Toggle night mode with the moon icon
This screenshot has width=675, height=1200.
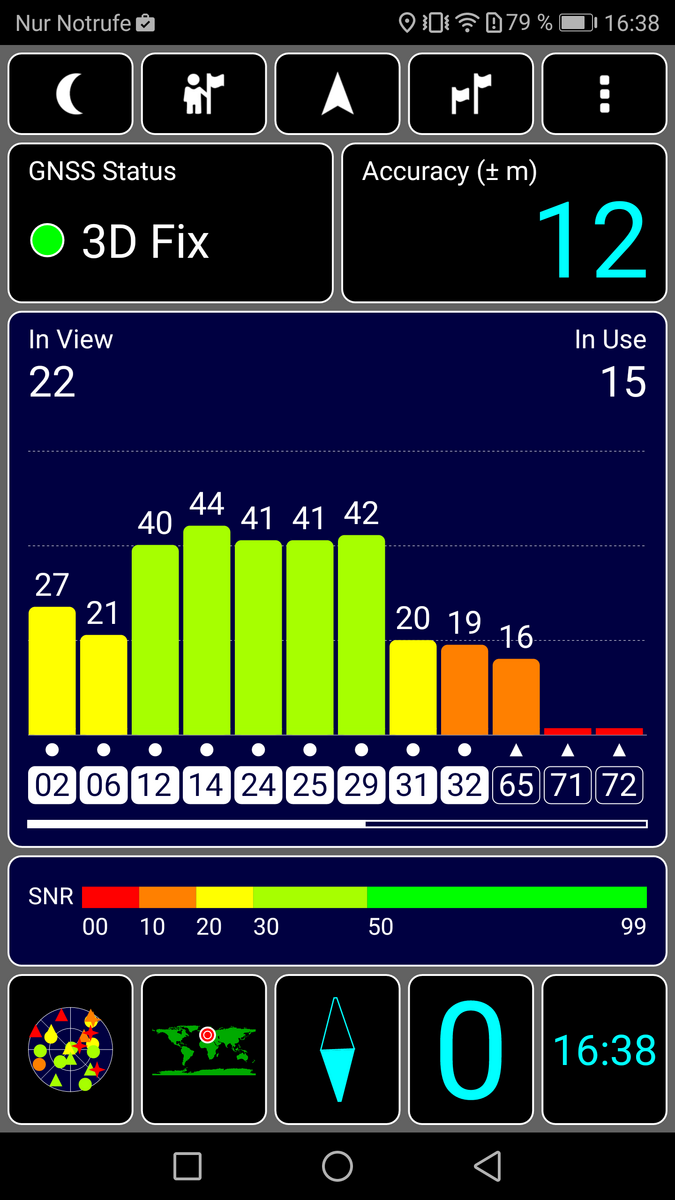(x=71, y=94)
